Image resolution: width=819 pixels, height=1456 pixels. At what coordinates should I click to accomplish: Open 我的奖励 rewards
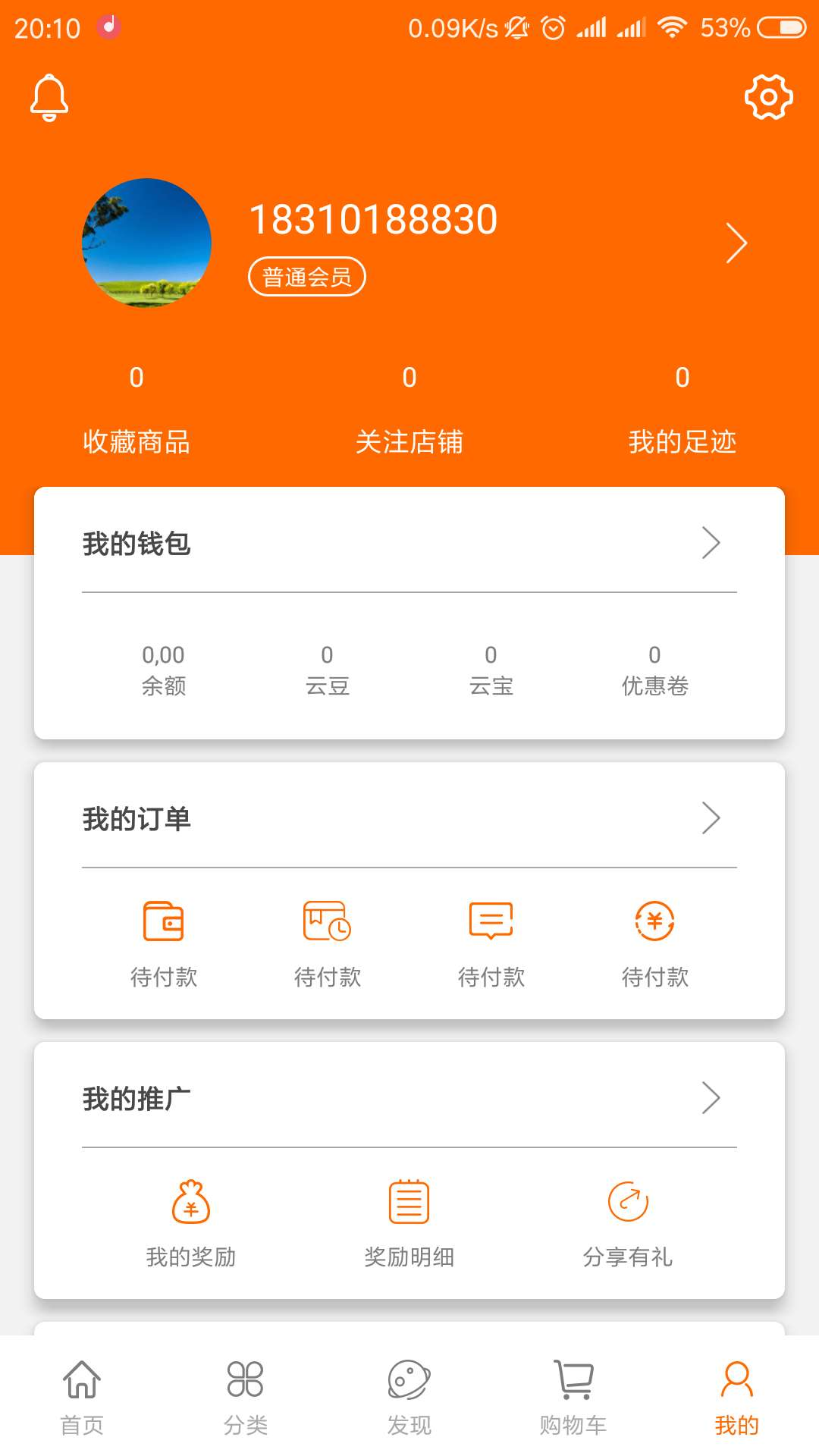(x=191, y=1222)
